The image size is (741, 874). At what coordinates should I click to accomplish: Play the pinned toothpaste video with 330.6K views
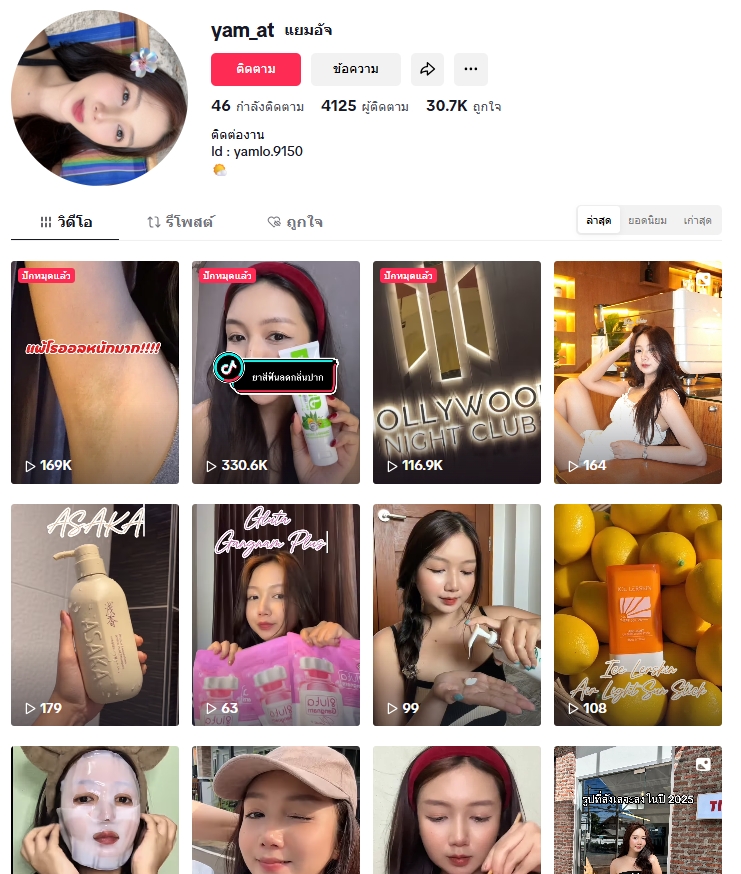276,372
